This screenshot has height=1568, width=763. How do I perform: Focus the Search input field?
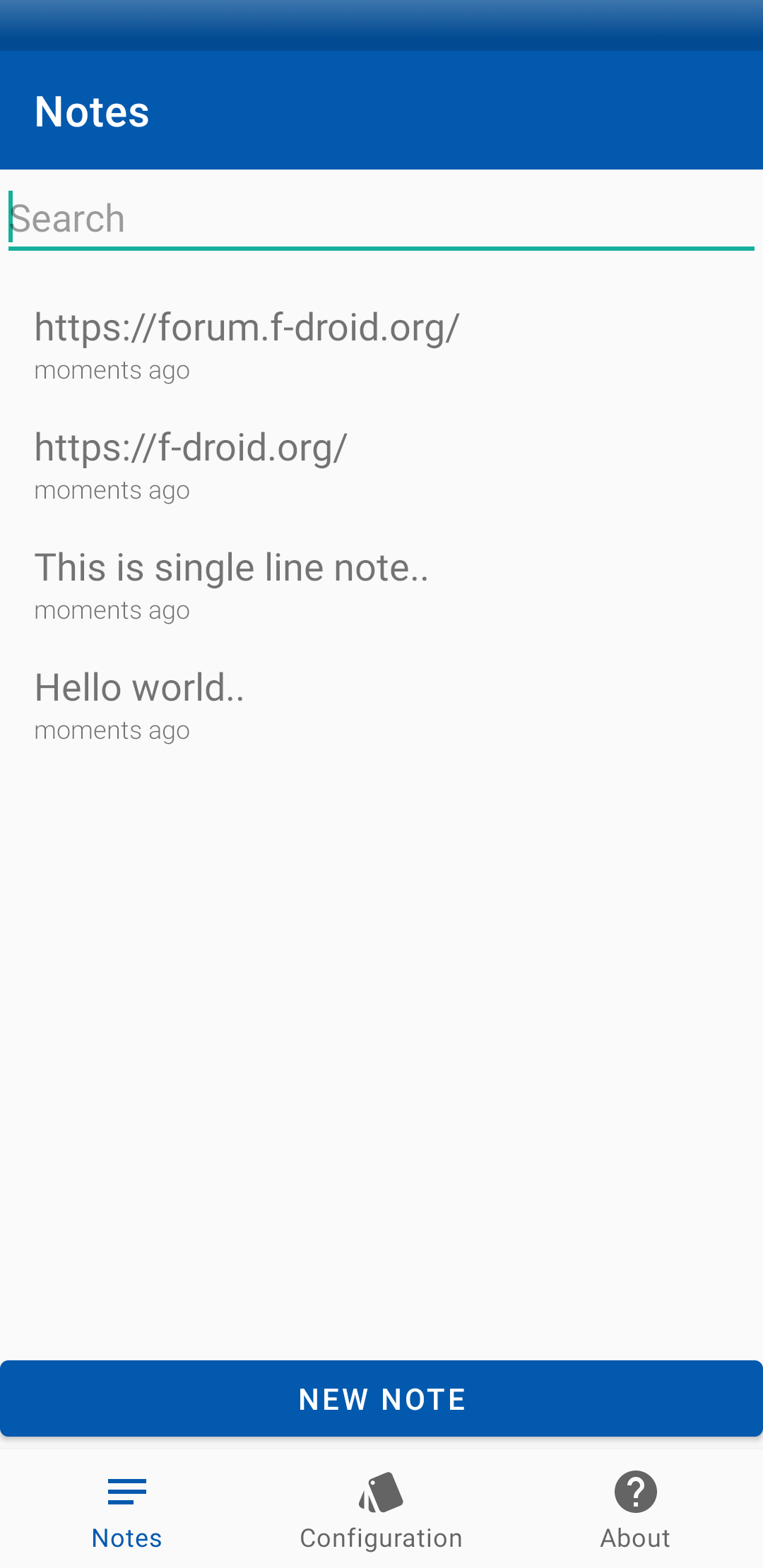coord(381,219)
